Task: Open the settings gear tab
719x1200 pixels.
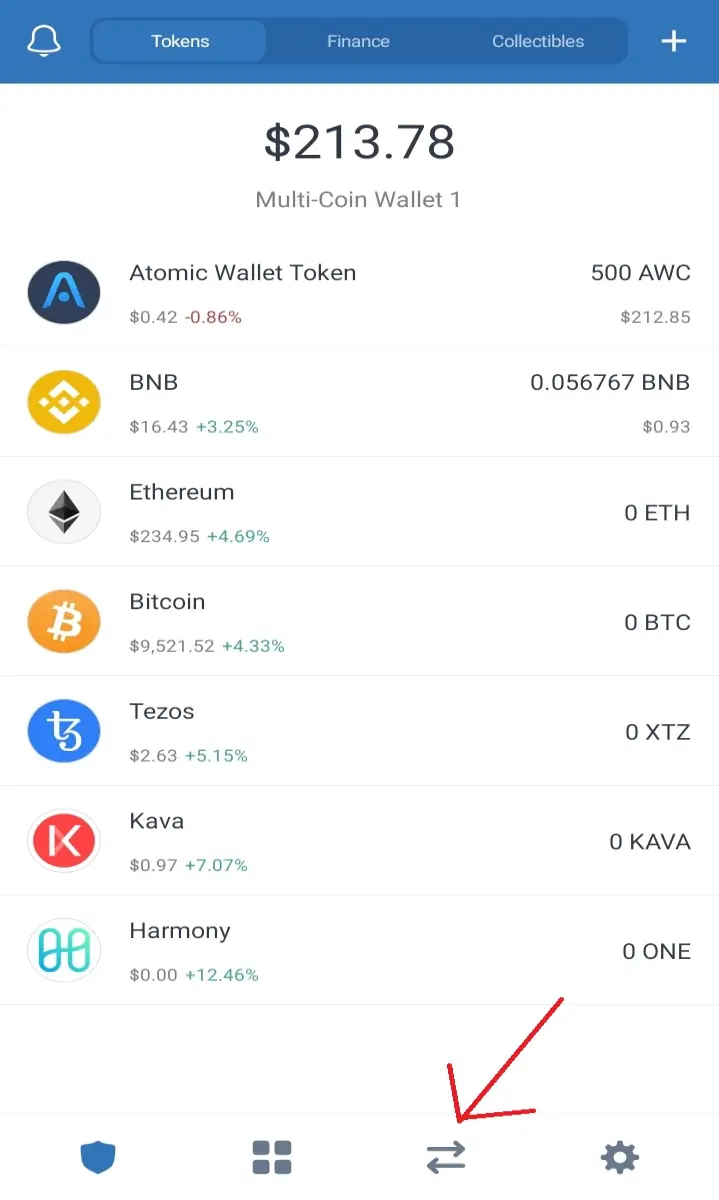Action: pos(620,1158)
